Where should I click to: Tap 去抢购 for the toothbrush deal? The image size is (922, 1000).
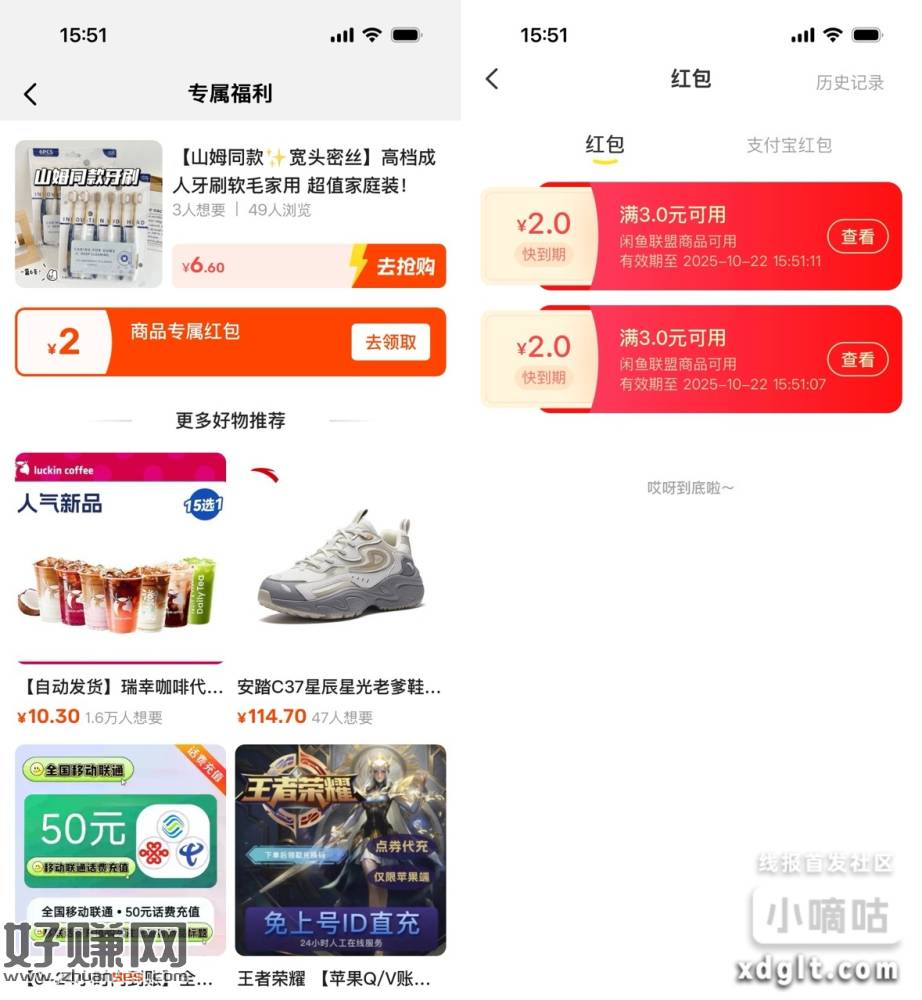click(x=405, y=266)
